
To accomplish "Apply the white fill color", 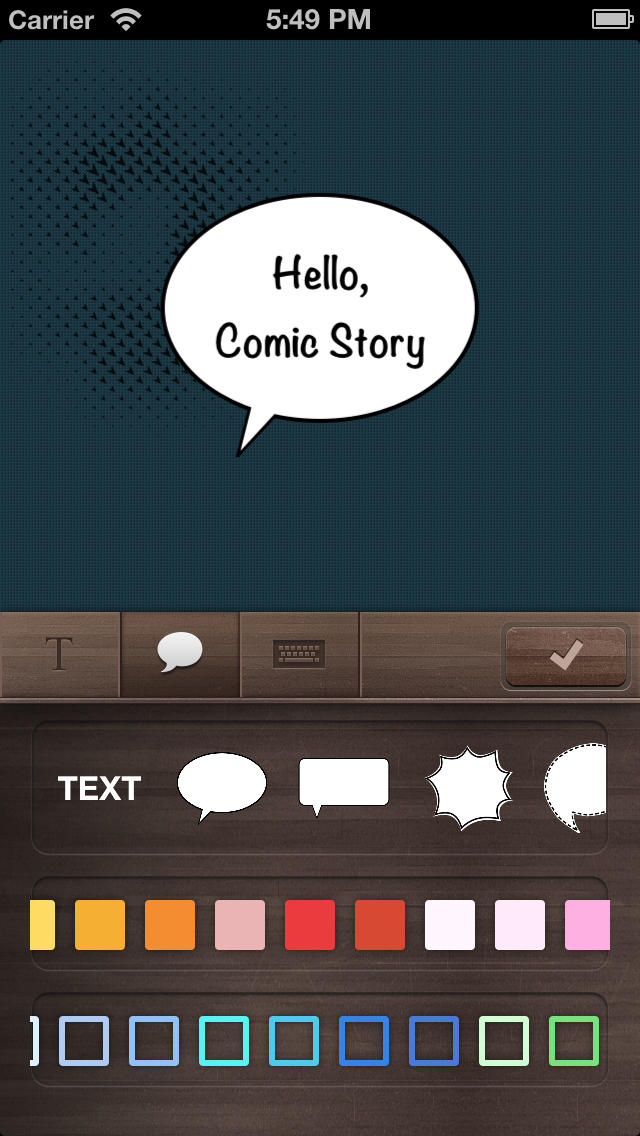I will [450, 925].
